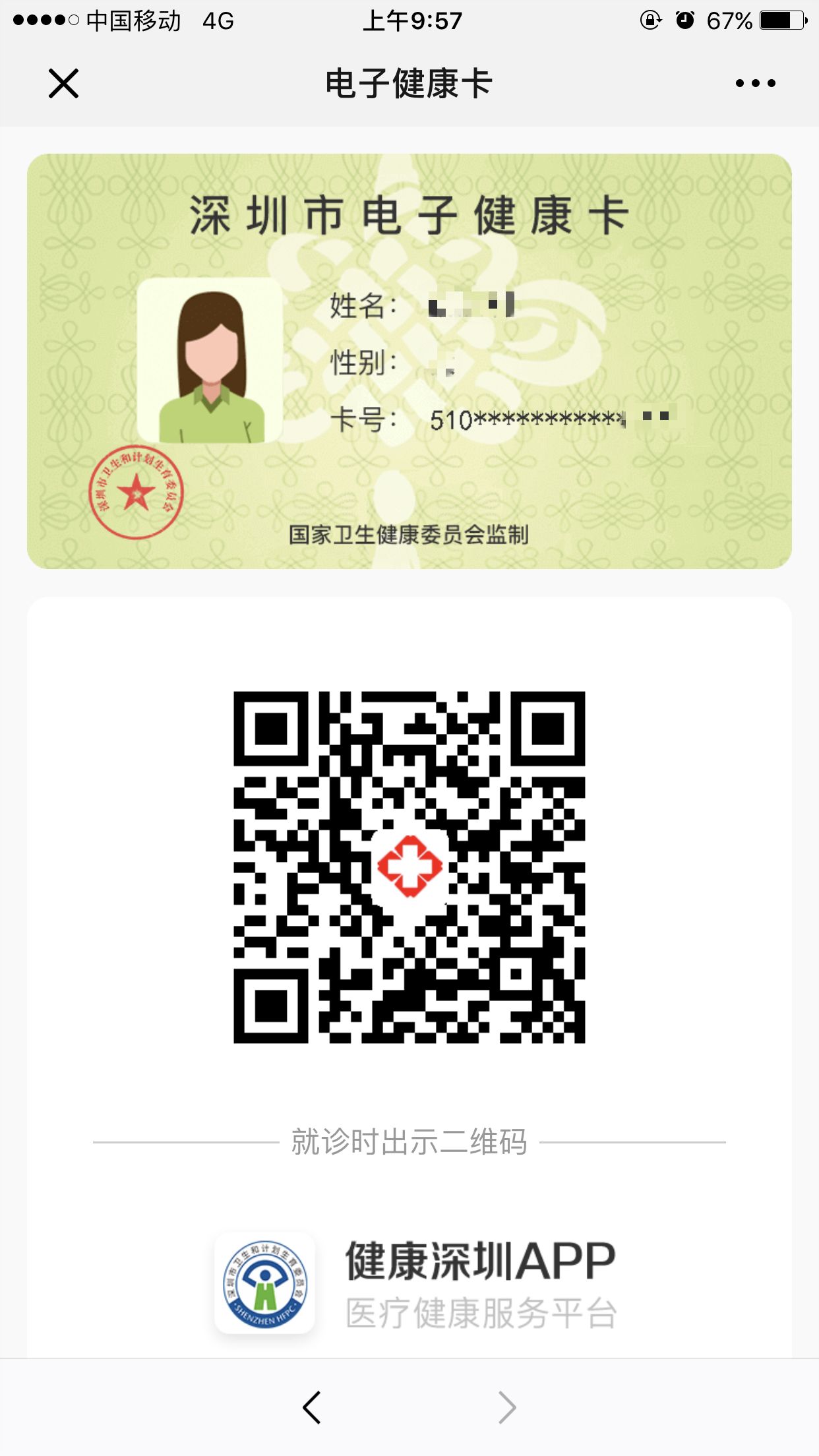Image resolution: width=819 pixels, height=1456 pixels.
Task: Close the 电子健康卡 page
Action: [x=63, y=84]
